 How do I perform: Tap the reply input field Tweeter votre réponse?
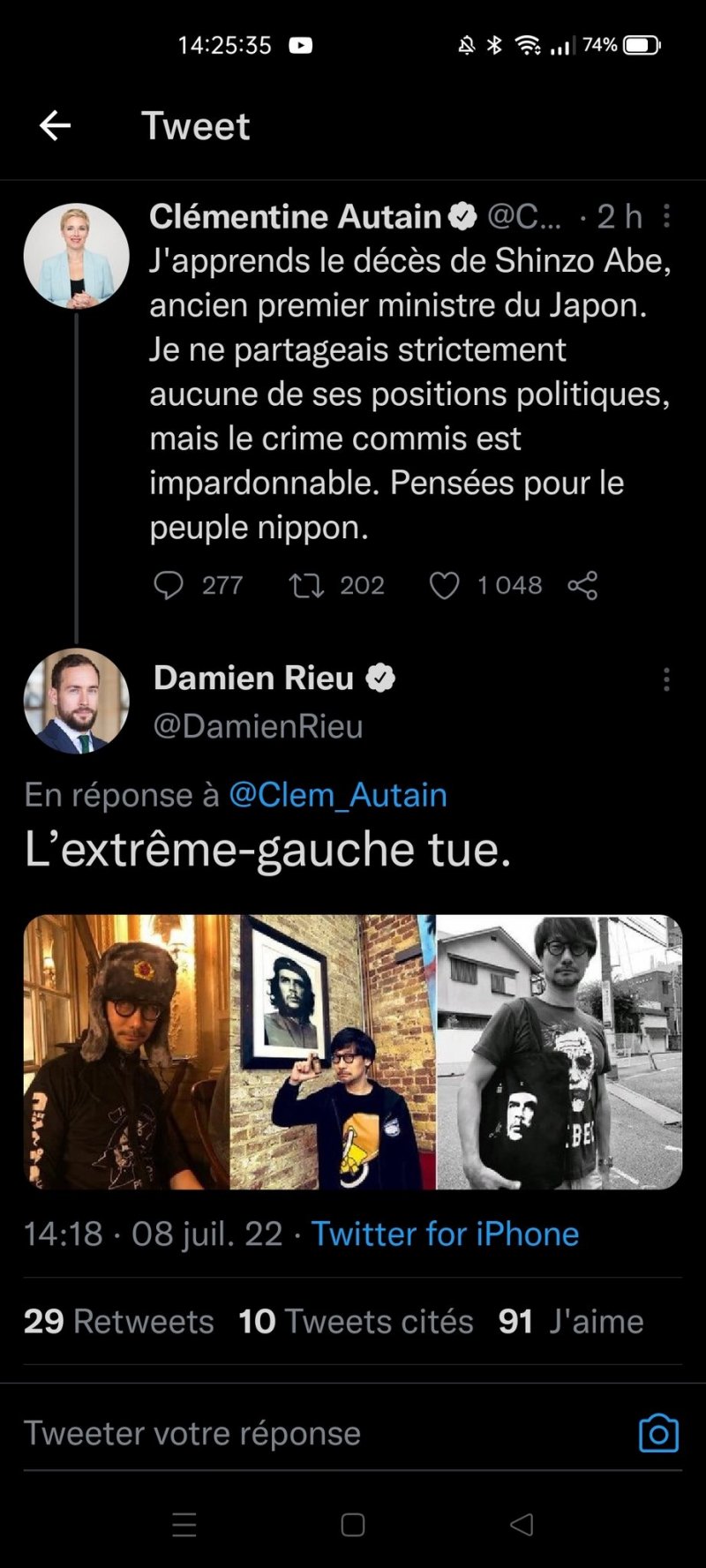(192, 1433)
